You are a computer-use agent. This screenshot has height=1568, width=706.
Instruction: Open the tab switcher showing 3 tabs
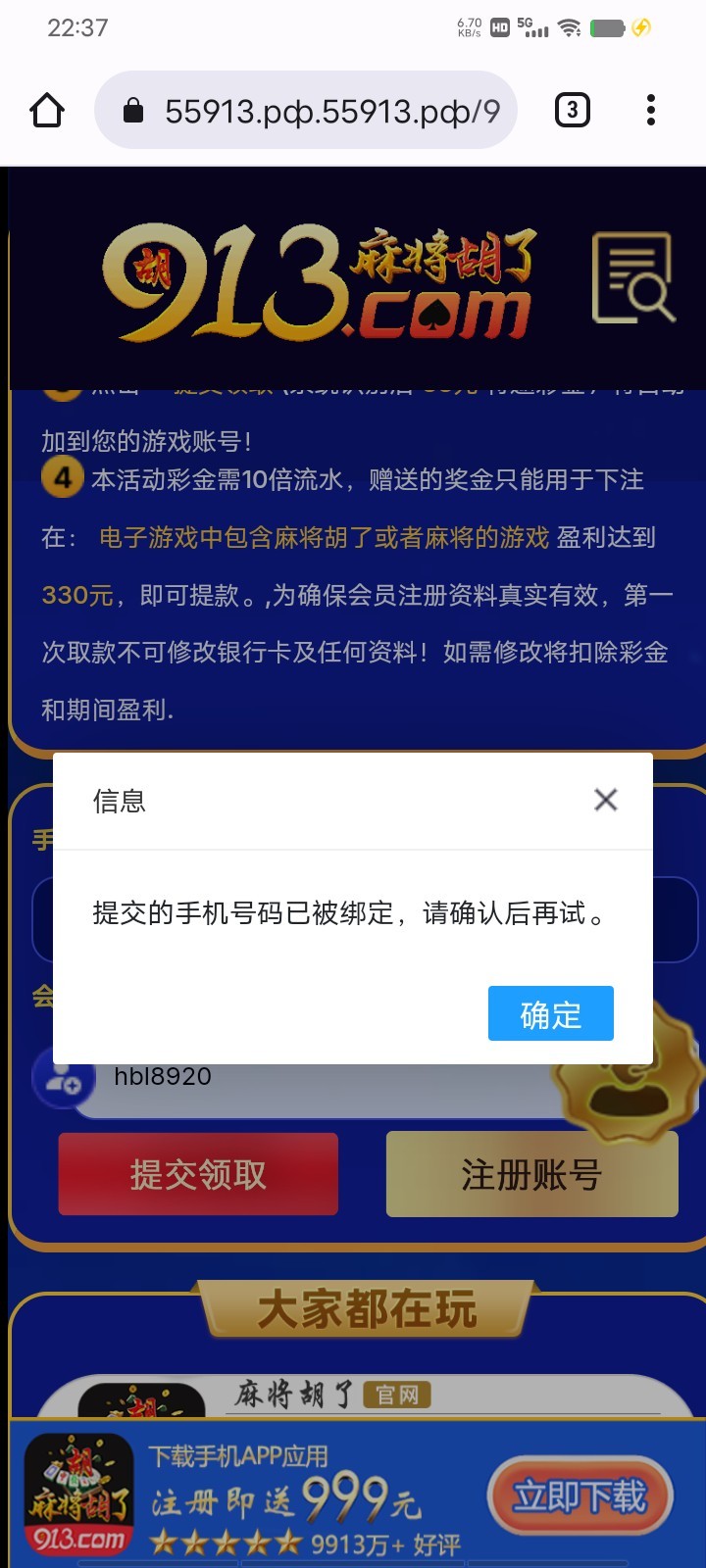coord(573,110)
